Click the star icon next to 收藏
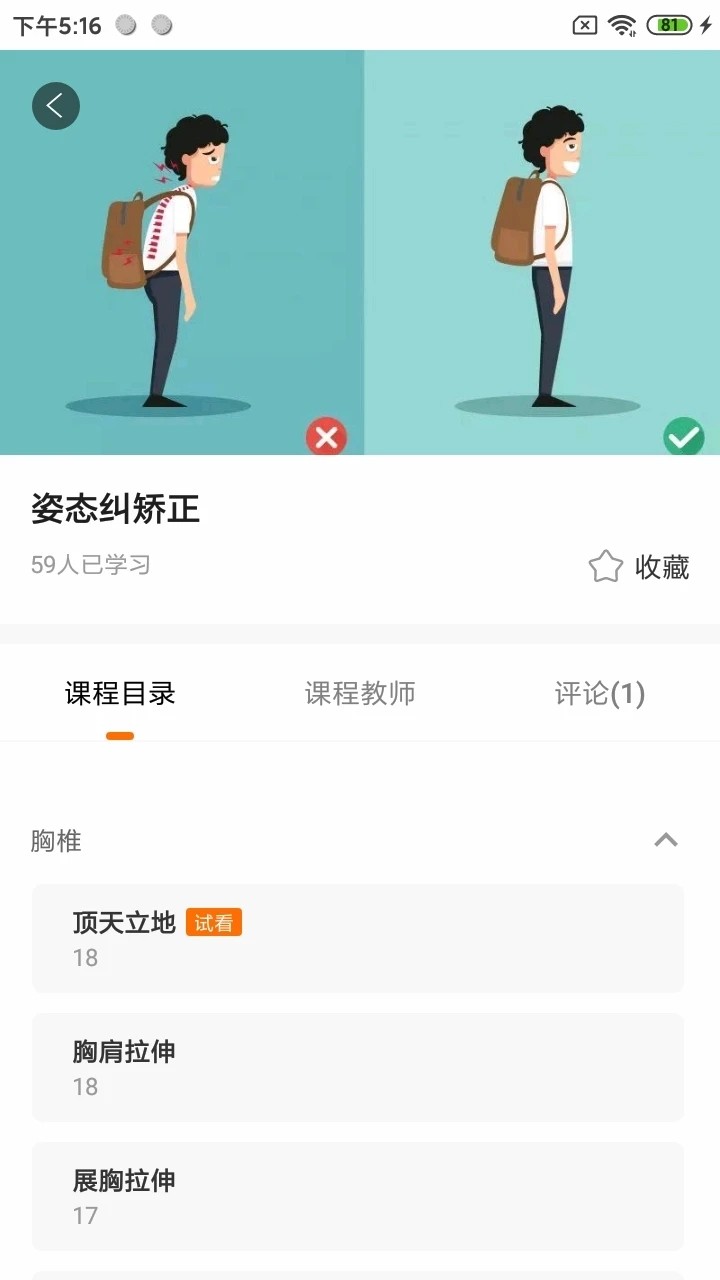 [x=605, y=566]
